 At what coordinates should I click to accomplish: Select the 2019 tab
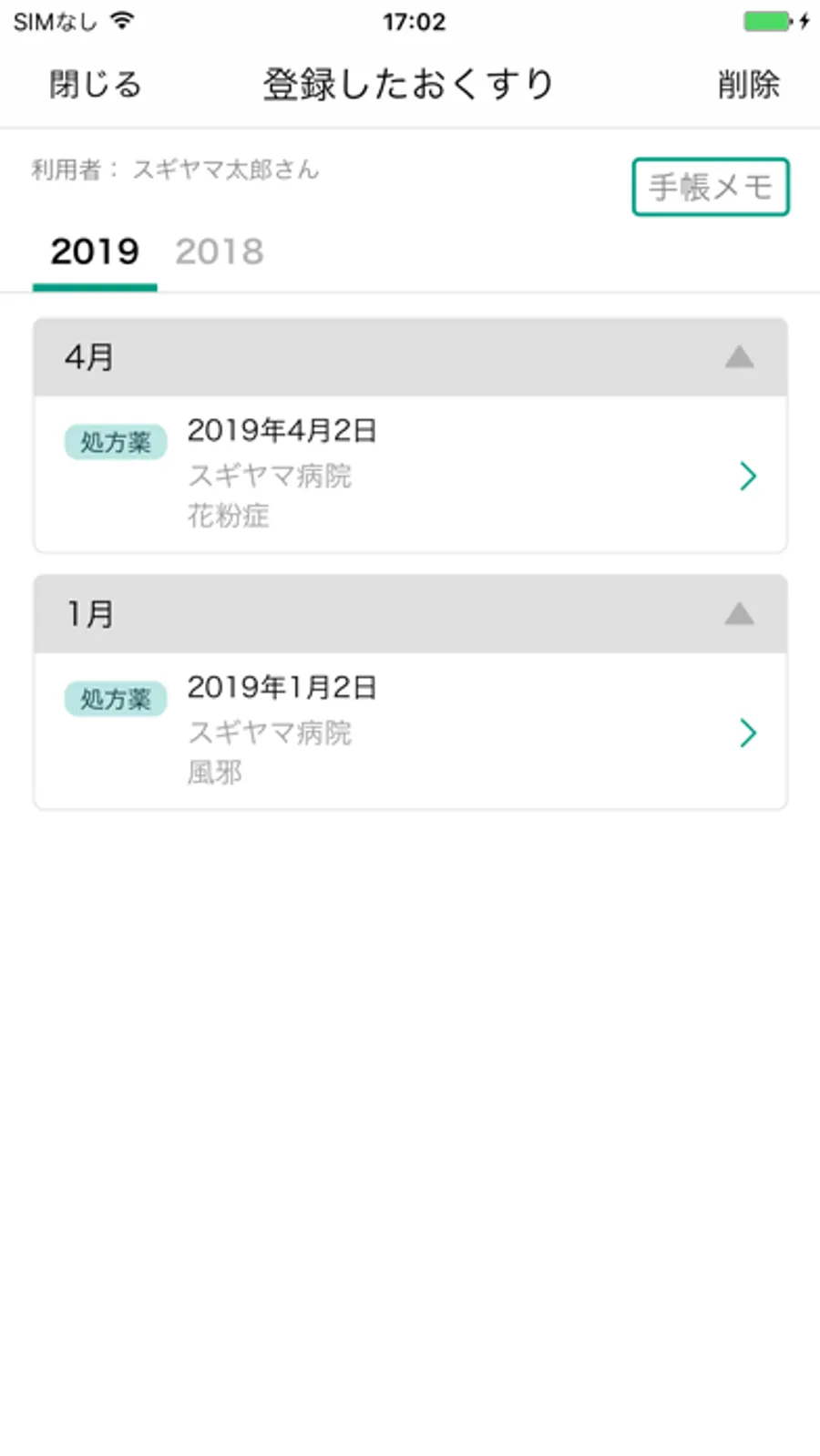pos(95,251)
